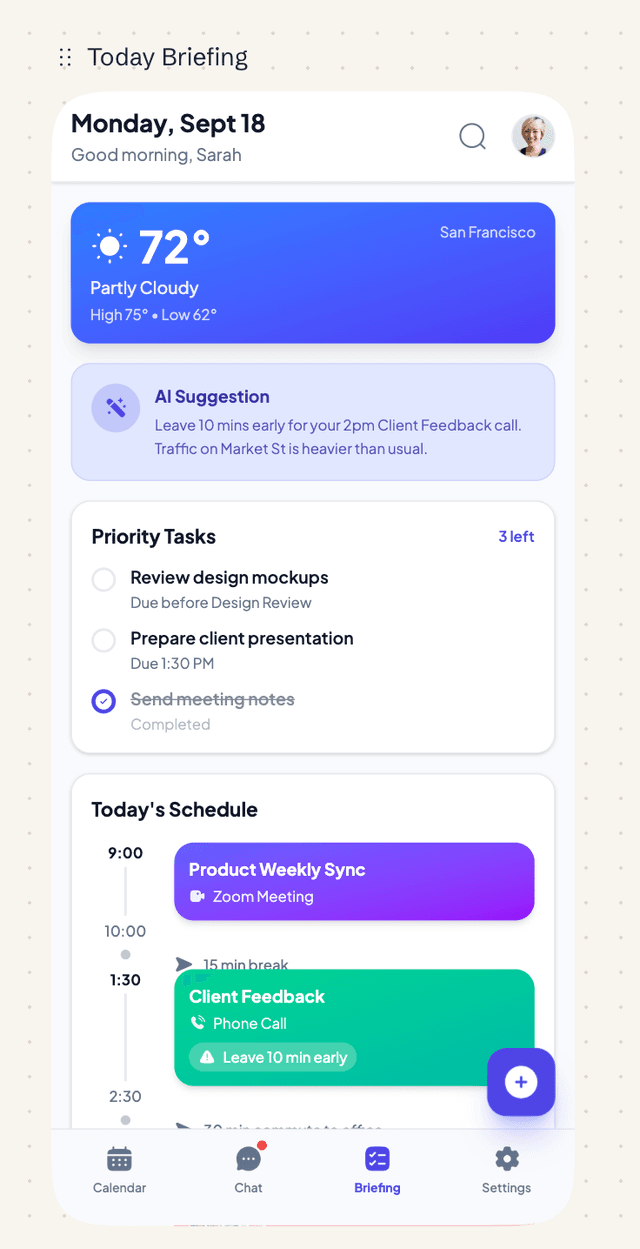This screenshot has width=640, height=1249.
Task: Open the search icon in the header
Action: click(x=472, y=136)
